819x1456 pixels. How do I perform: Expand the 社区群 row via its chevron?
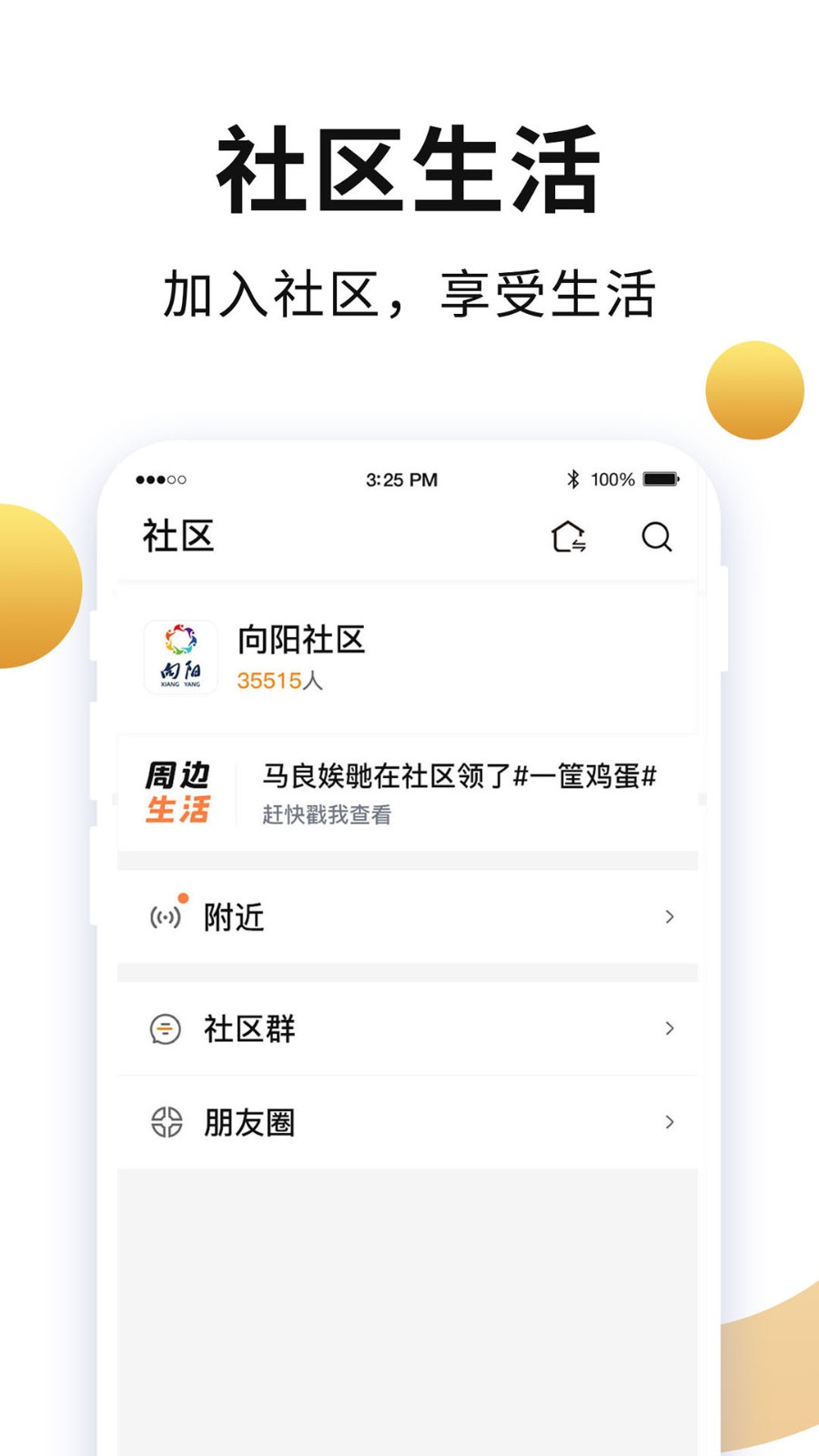tap(671, 1028)
